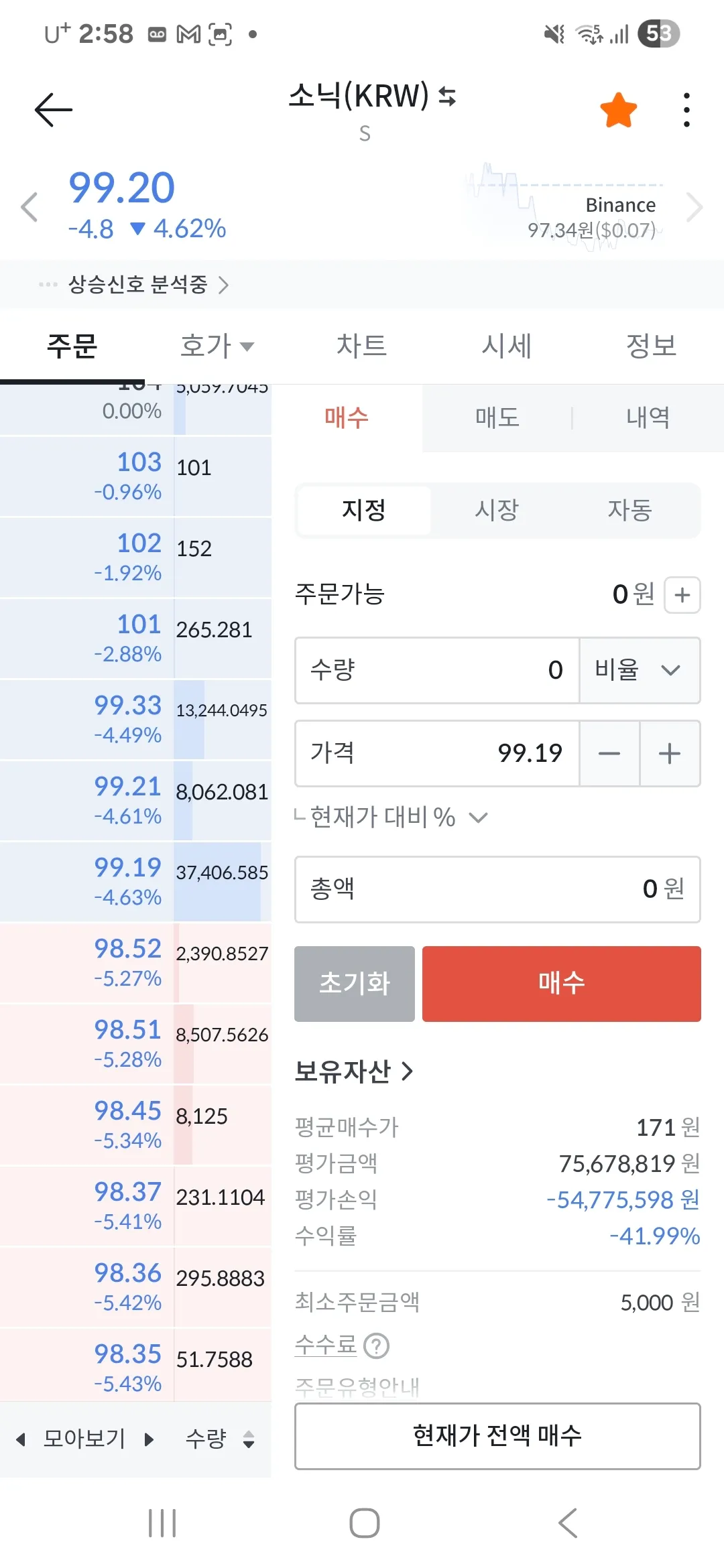Decrease the price with the minus button
The width and height of the screenshot is (724, 1568).
pos(609,753)
